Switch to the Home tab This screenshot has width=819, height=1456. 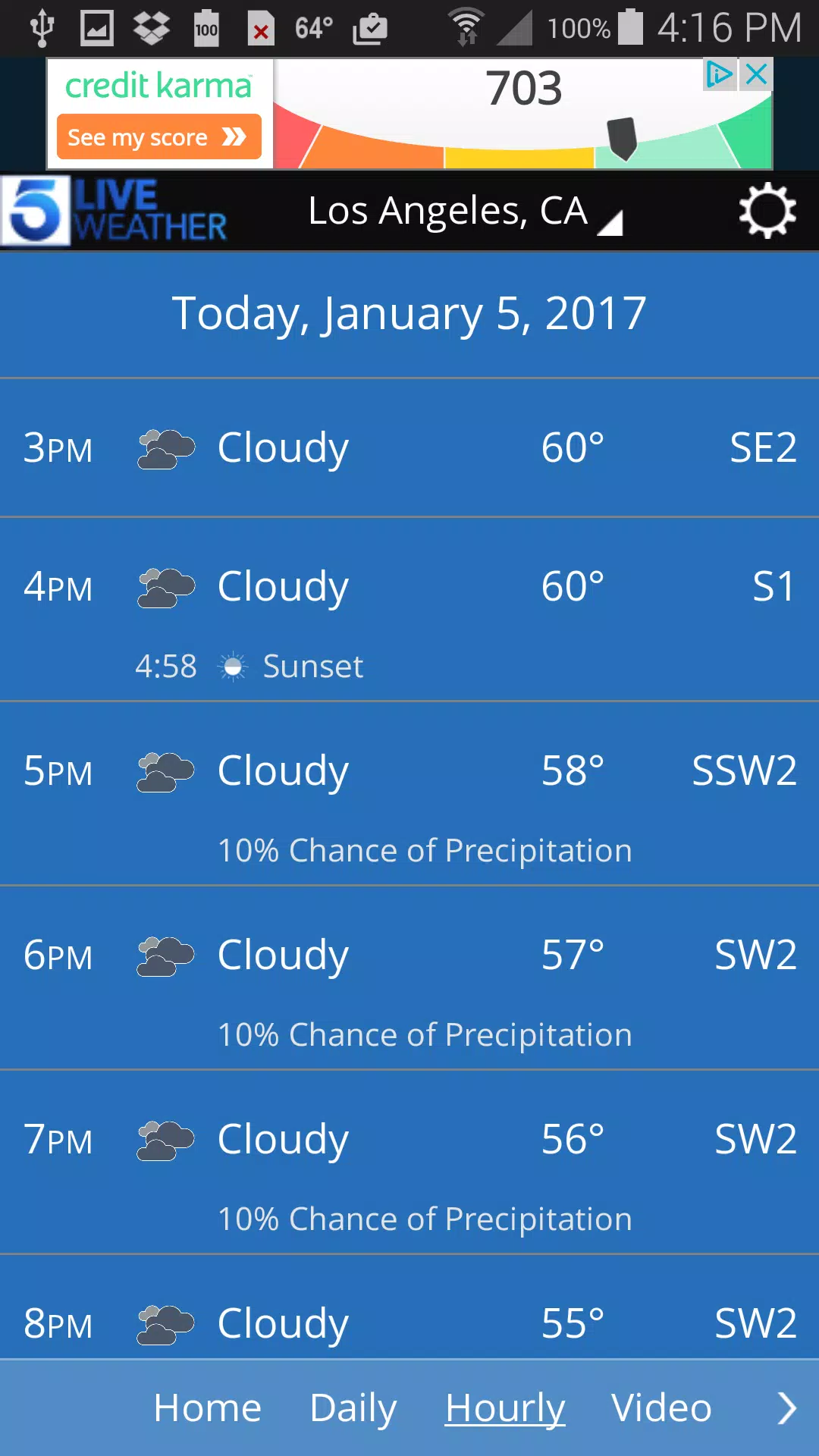coord(207,1408)
